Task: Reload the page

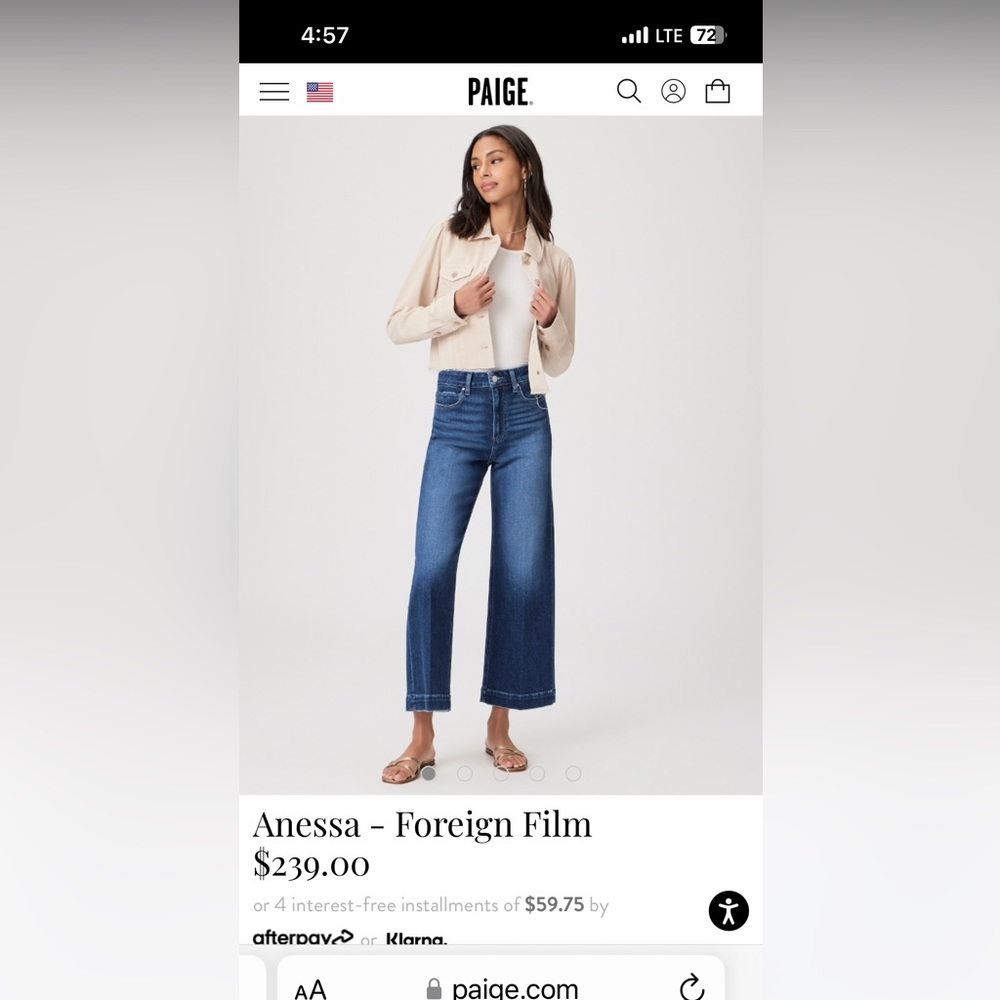Action: 692,987
